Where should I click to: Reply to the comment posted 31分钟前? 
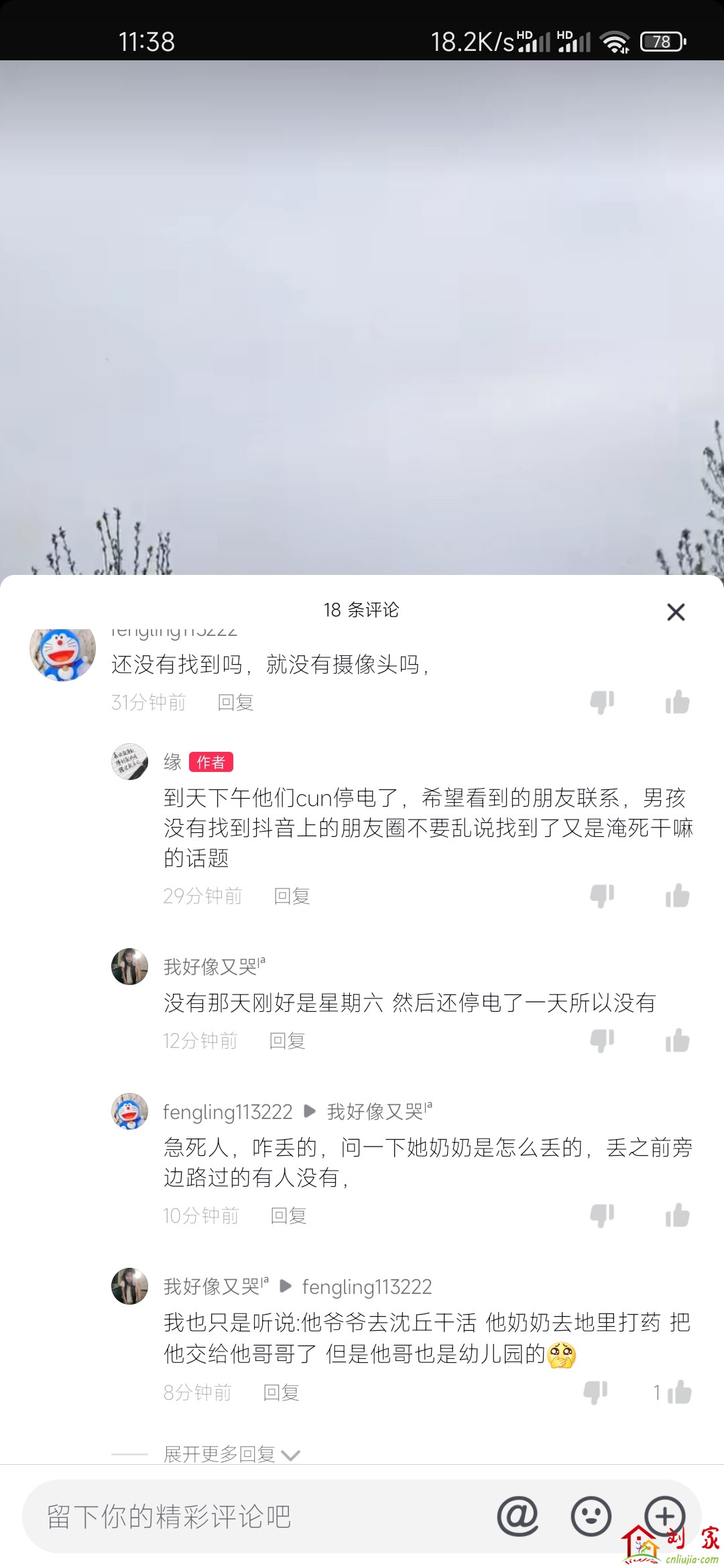coord(235,702)
